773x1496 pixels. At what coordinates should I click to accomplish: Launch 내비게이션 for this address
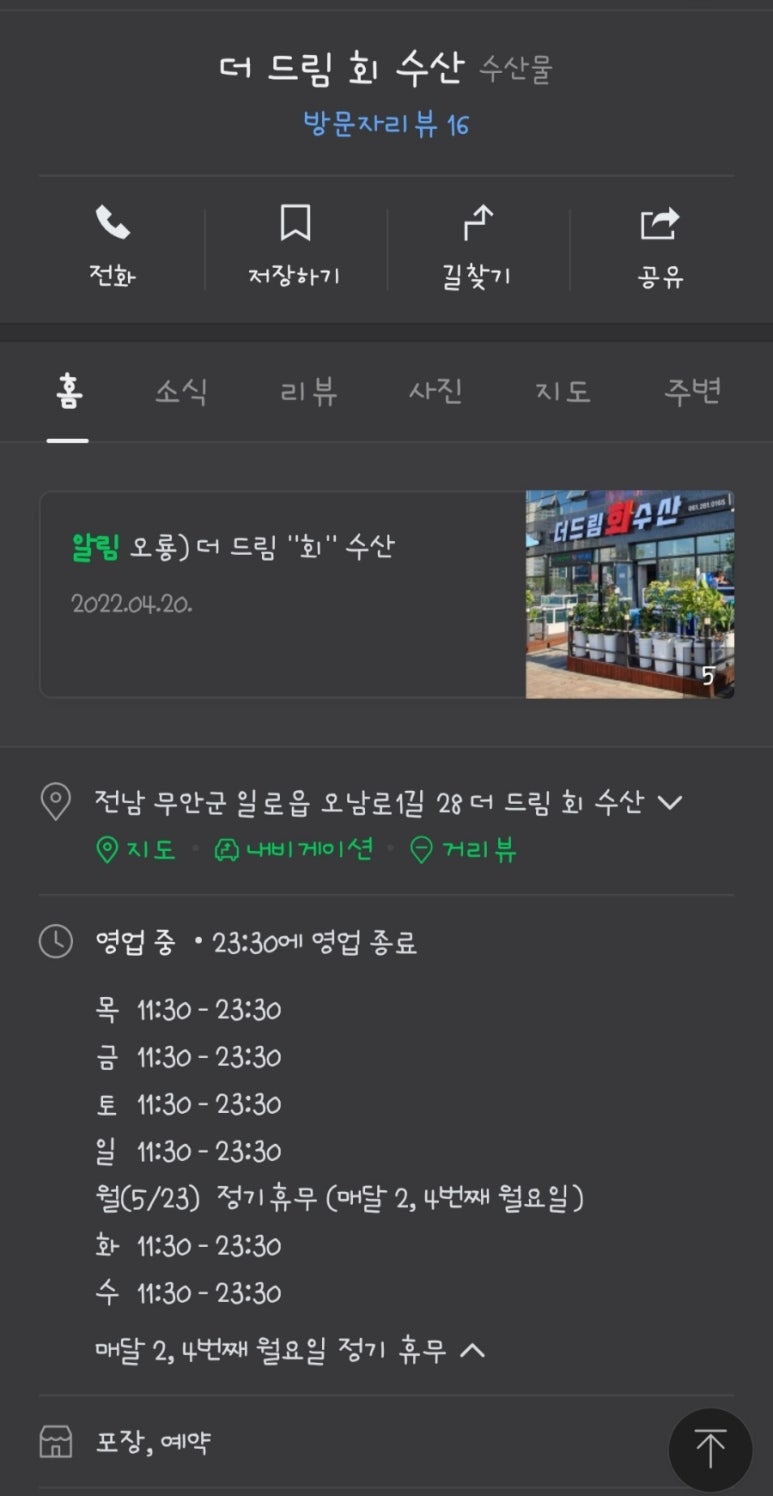point(294,850)
